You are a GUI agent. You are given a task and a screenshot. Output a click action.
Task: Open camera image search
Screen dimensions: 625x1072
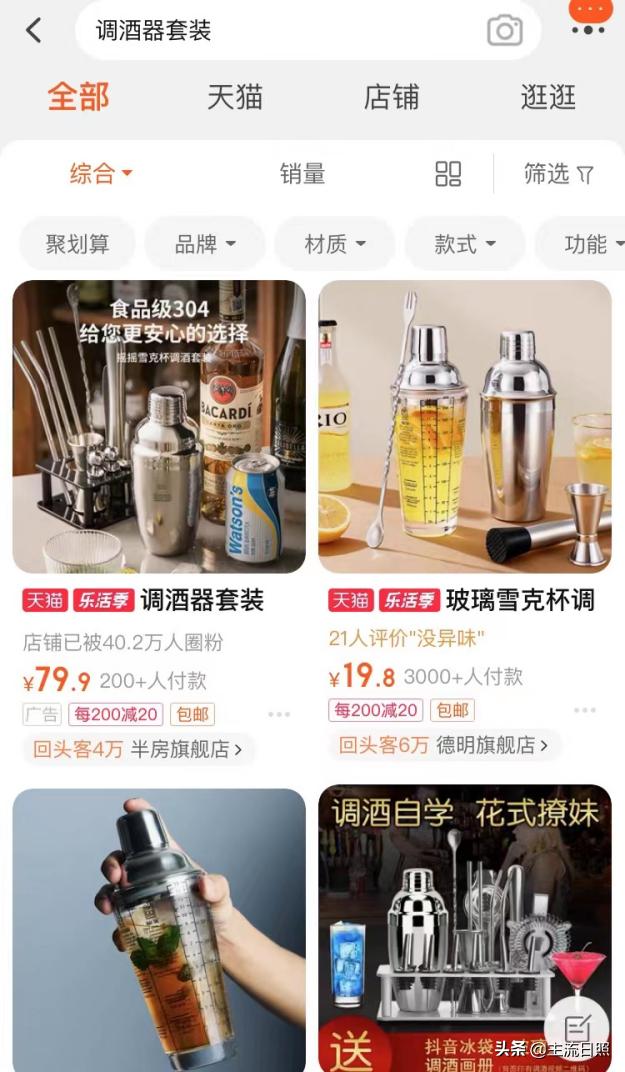click(x=505, y=31)
